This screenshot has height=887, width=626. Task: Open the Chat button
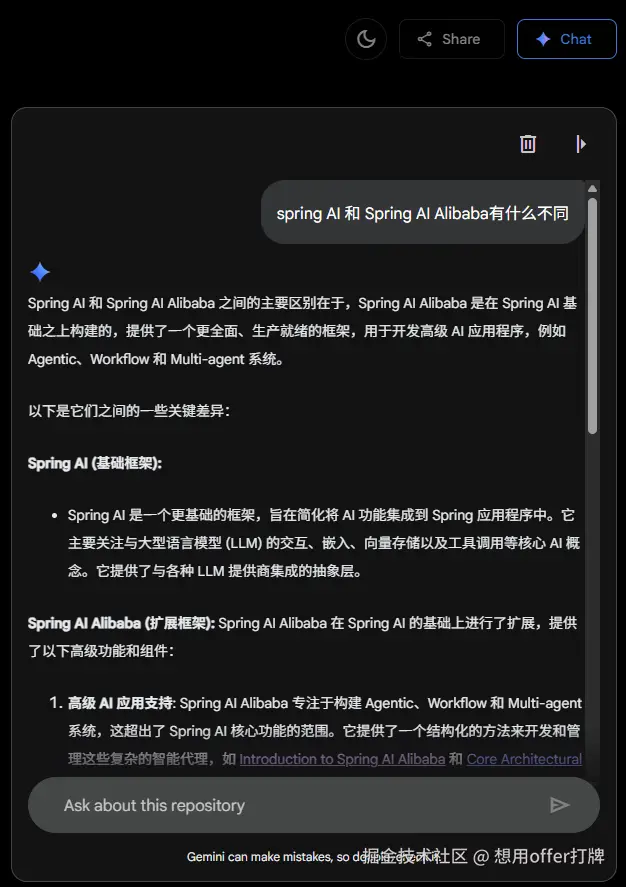pyautogui.click(x=566, y=39)
